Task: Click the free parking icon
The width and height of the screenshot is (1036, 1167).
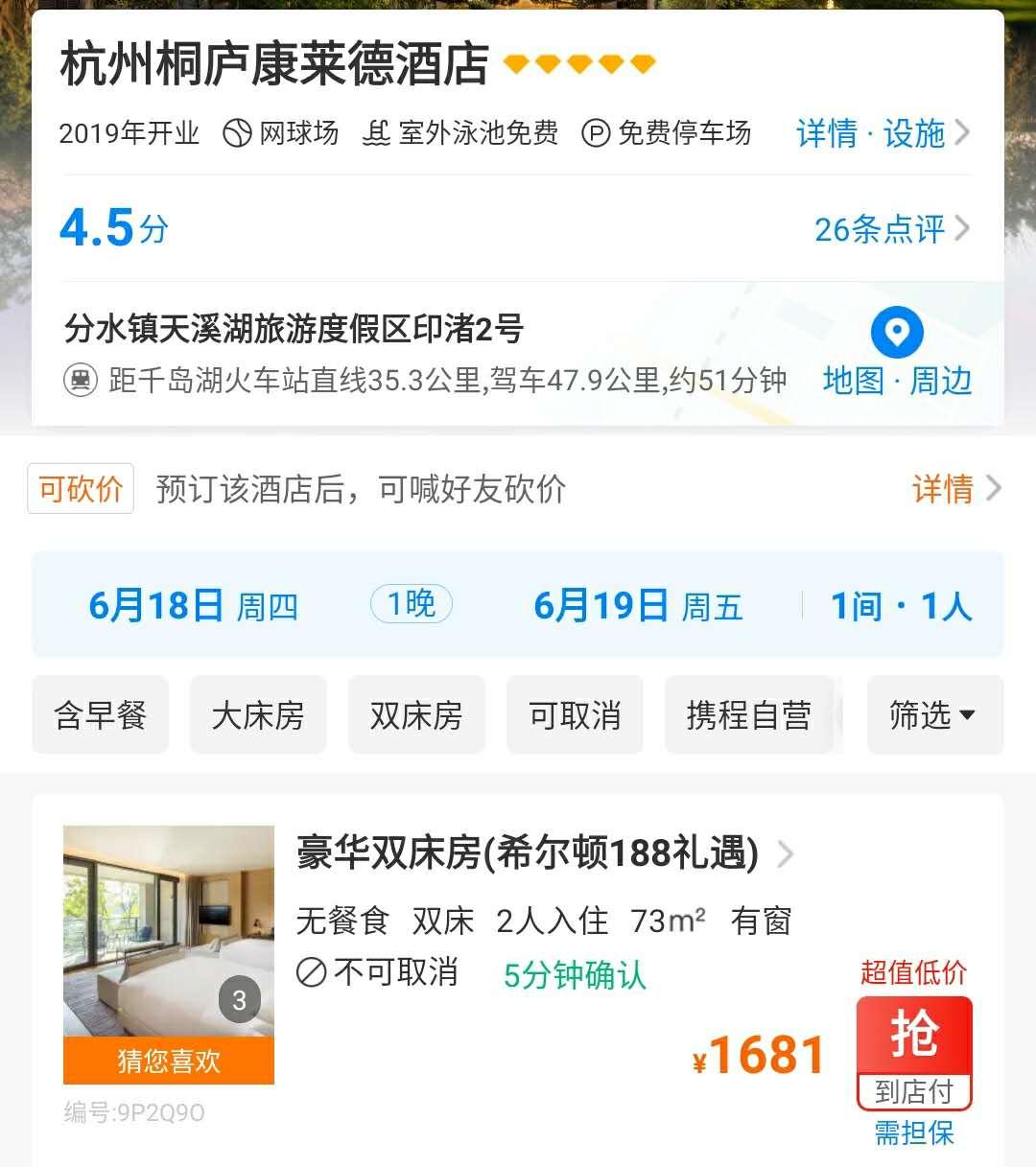Action: pyautogui.click(x=597, y=134)
